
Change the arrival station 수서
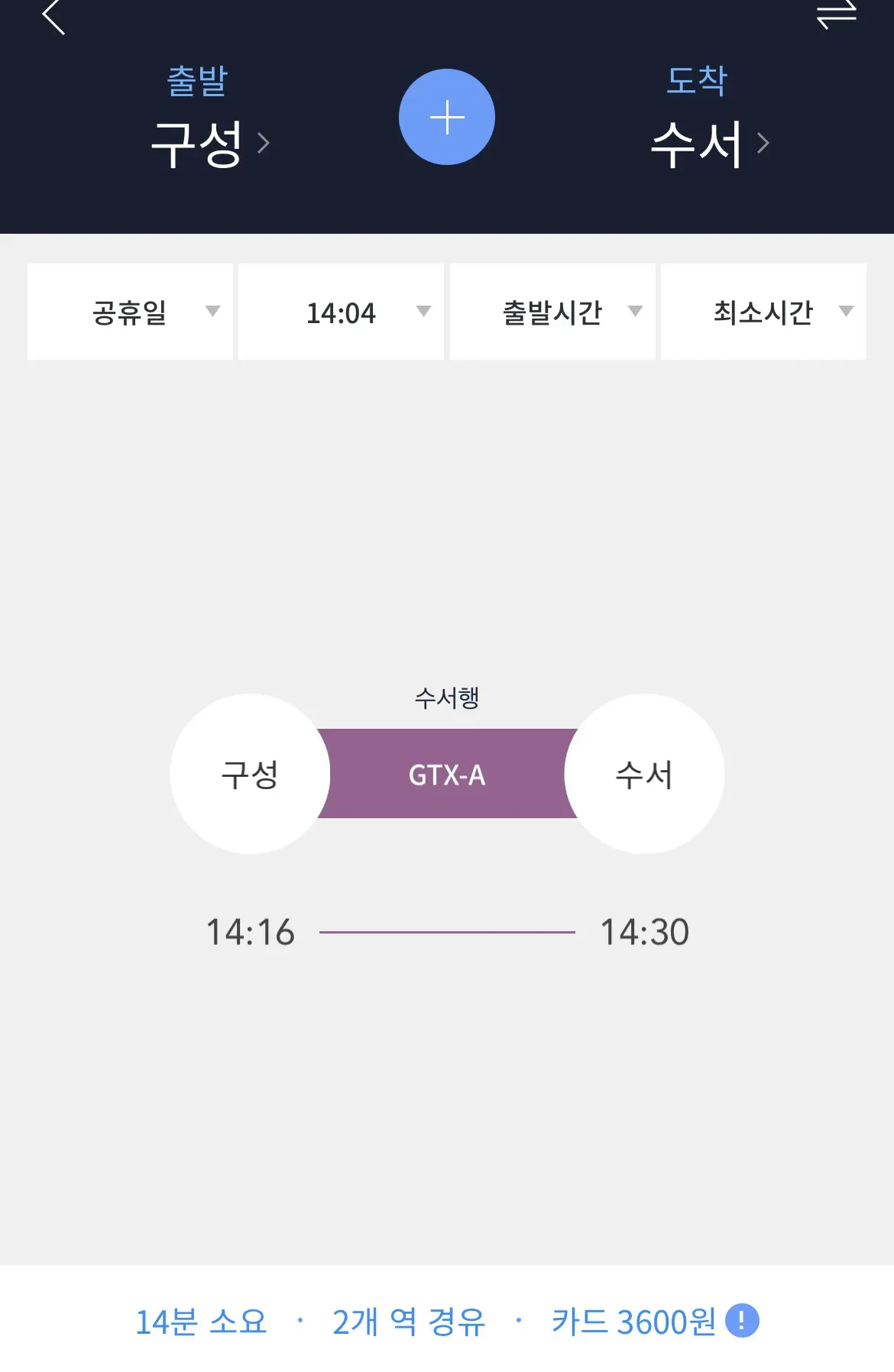point(708,143)
